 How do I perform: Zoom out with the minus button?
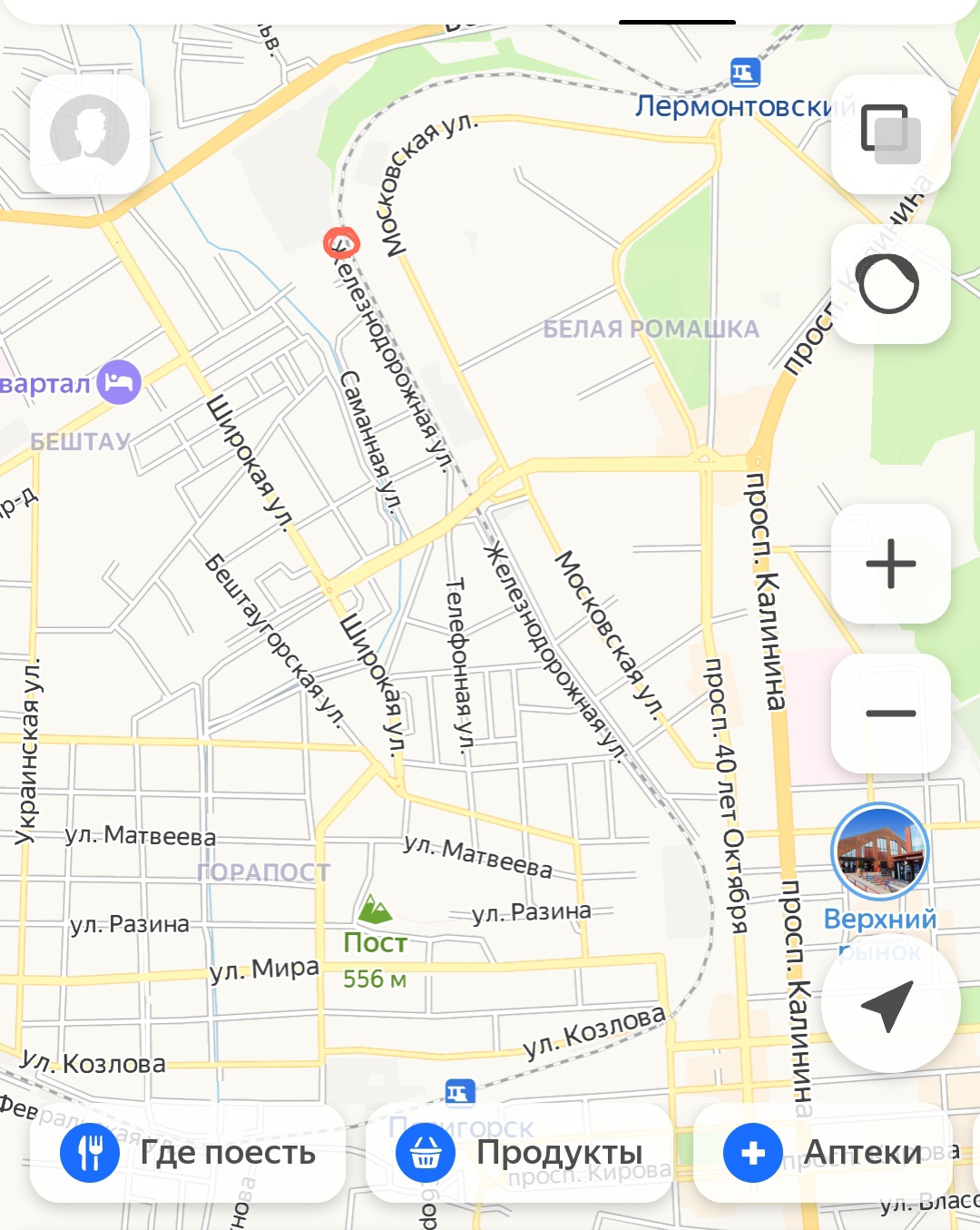pyautogui.click(x=890, y=713)
